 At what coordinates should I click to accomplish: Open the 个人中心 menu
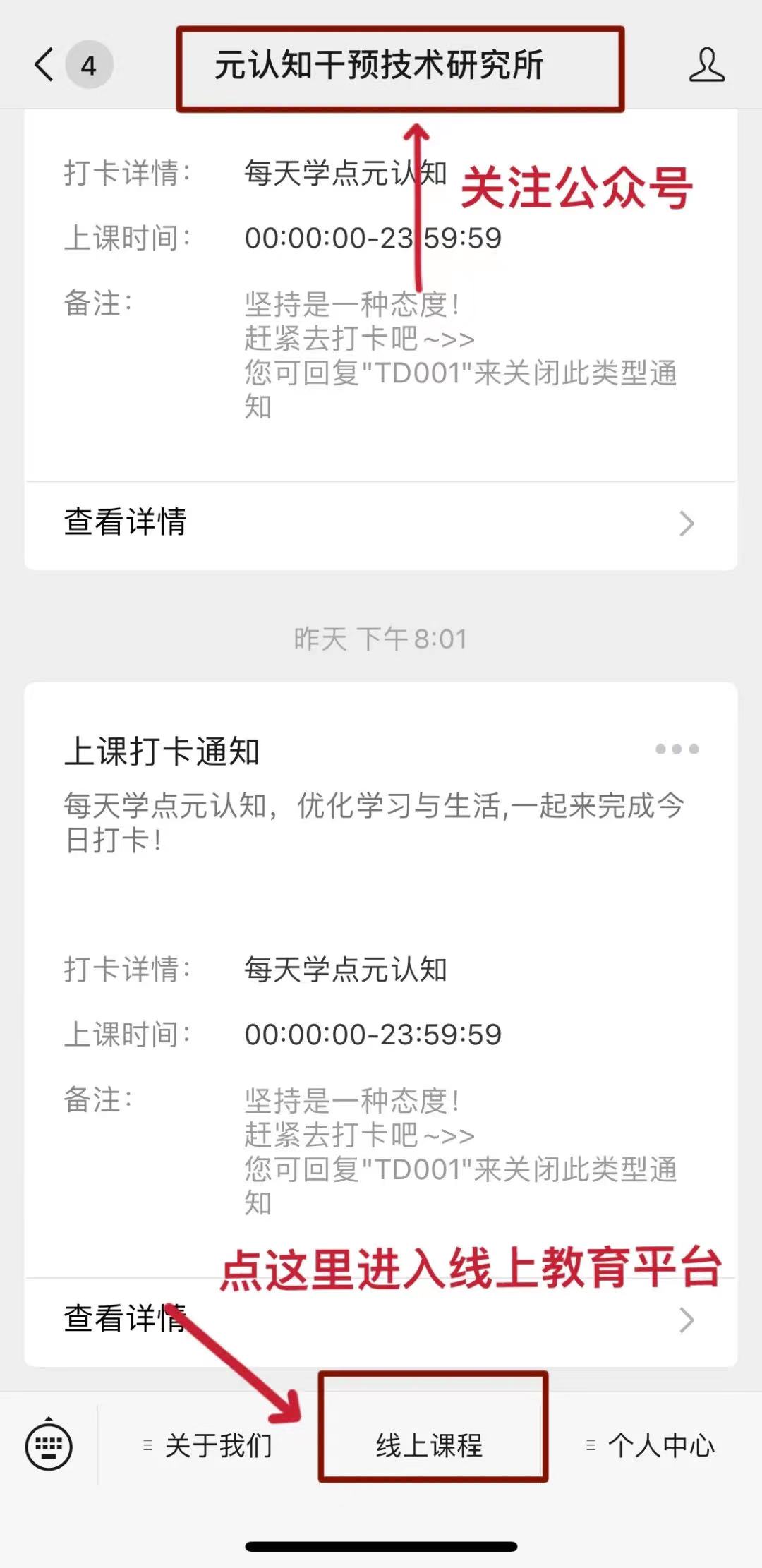coord(651,1446)
